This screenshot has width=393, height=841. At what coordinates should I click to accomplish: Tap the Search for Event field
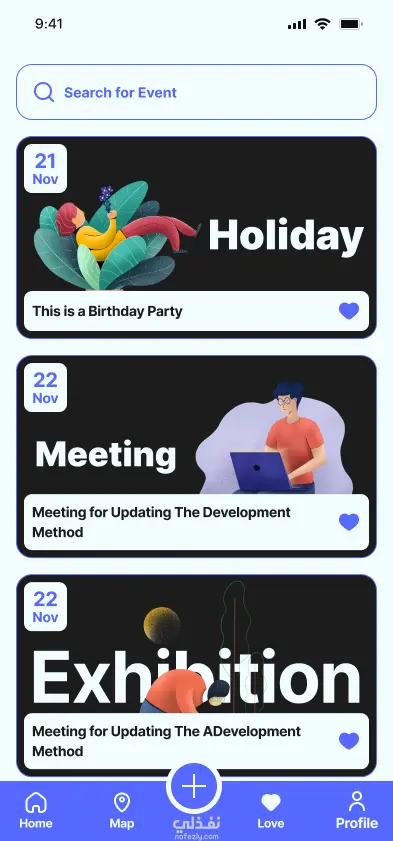coord(196,92)
